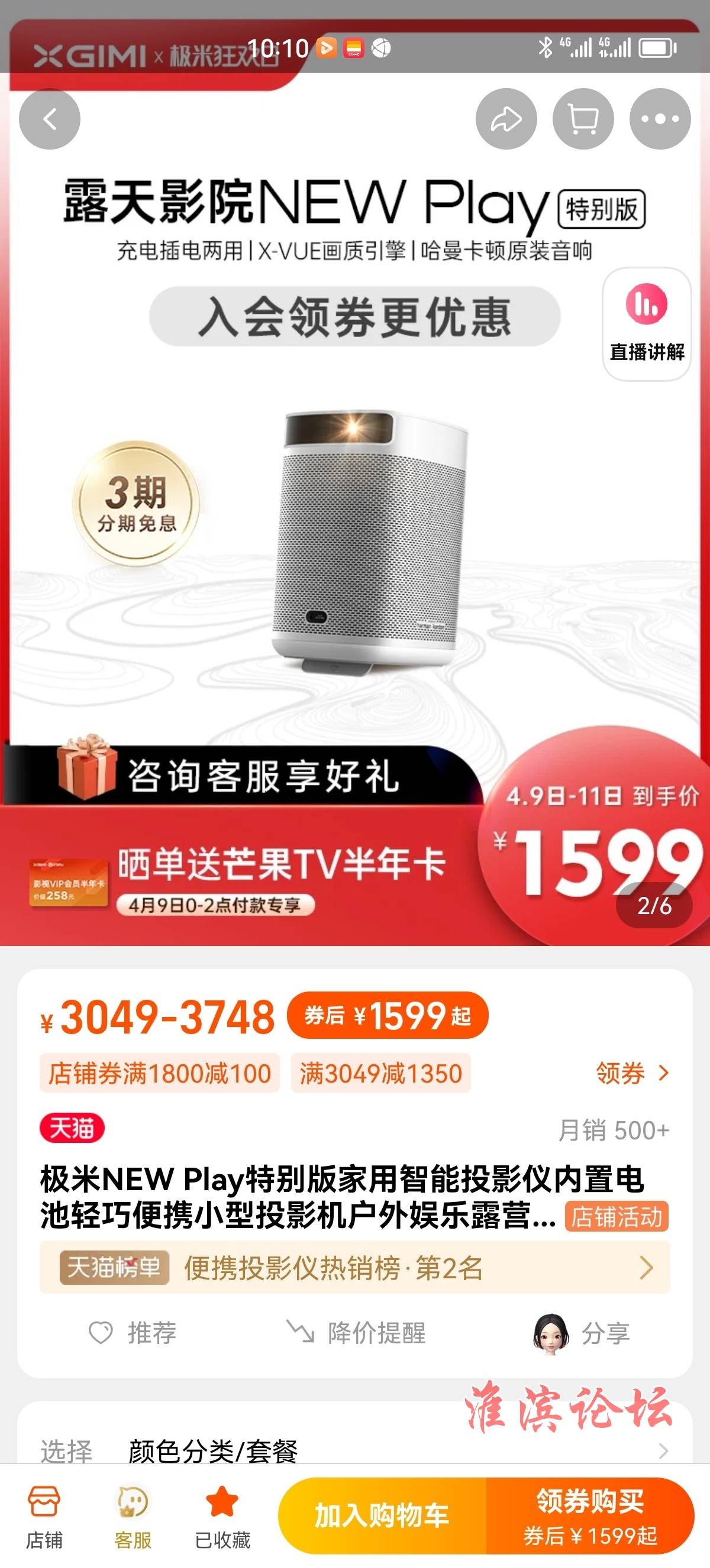Tap 领券购买 to buy with coupon
Viewport: 710px width, 1568px height.
(589, 1515)
